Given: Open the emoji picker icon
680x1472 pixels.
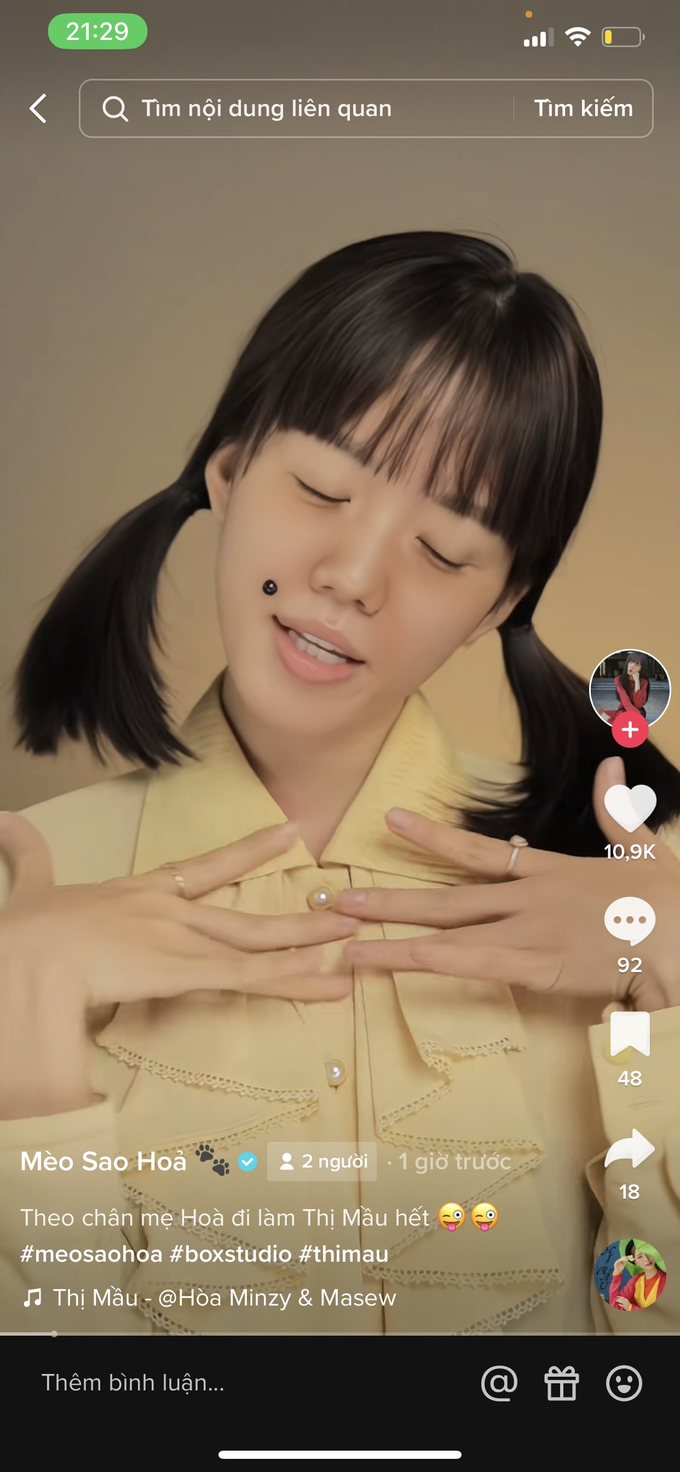Looking at the screenshot, I should click(x=624, y=1383).
